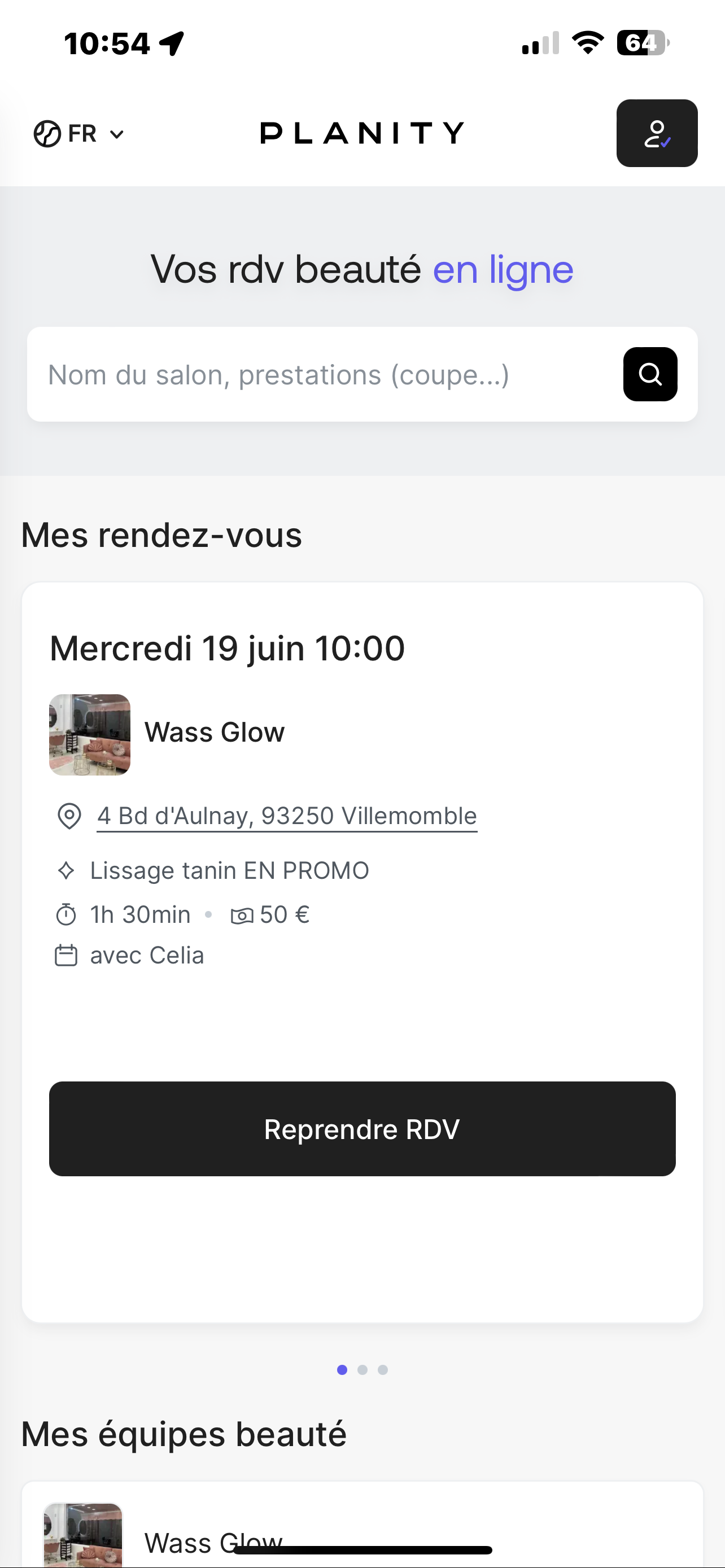This screenshot has width=725, height=1568.
Task: Go to the second appointment page dot
Action: (x=362, y=1369)
